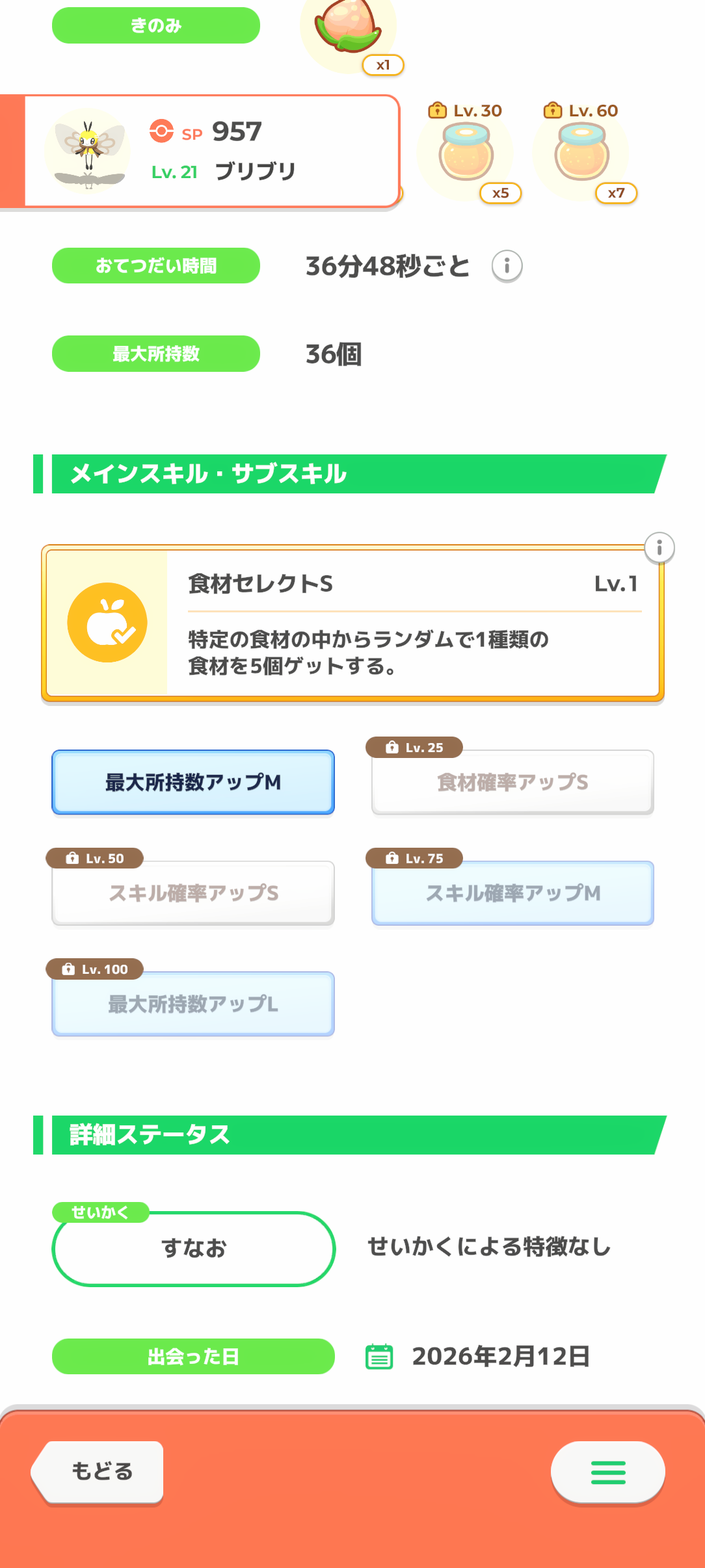705x1568 pixels.
Task: Tap the すなお nature box
Action: [194, 1248]
